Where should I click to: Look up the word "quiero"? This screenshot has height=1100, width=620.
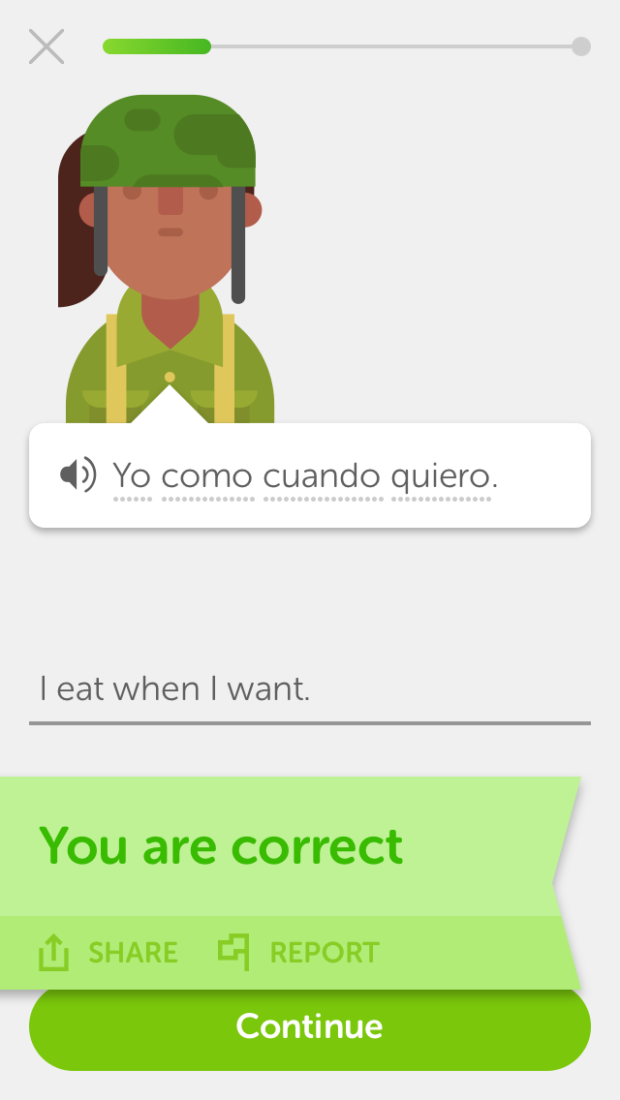(441, 477)
